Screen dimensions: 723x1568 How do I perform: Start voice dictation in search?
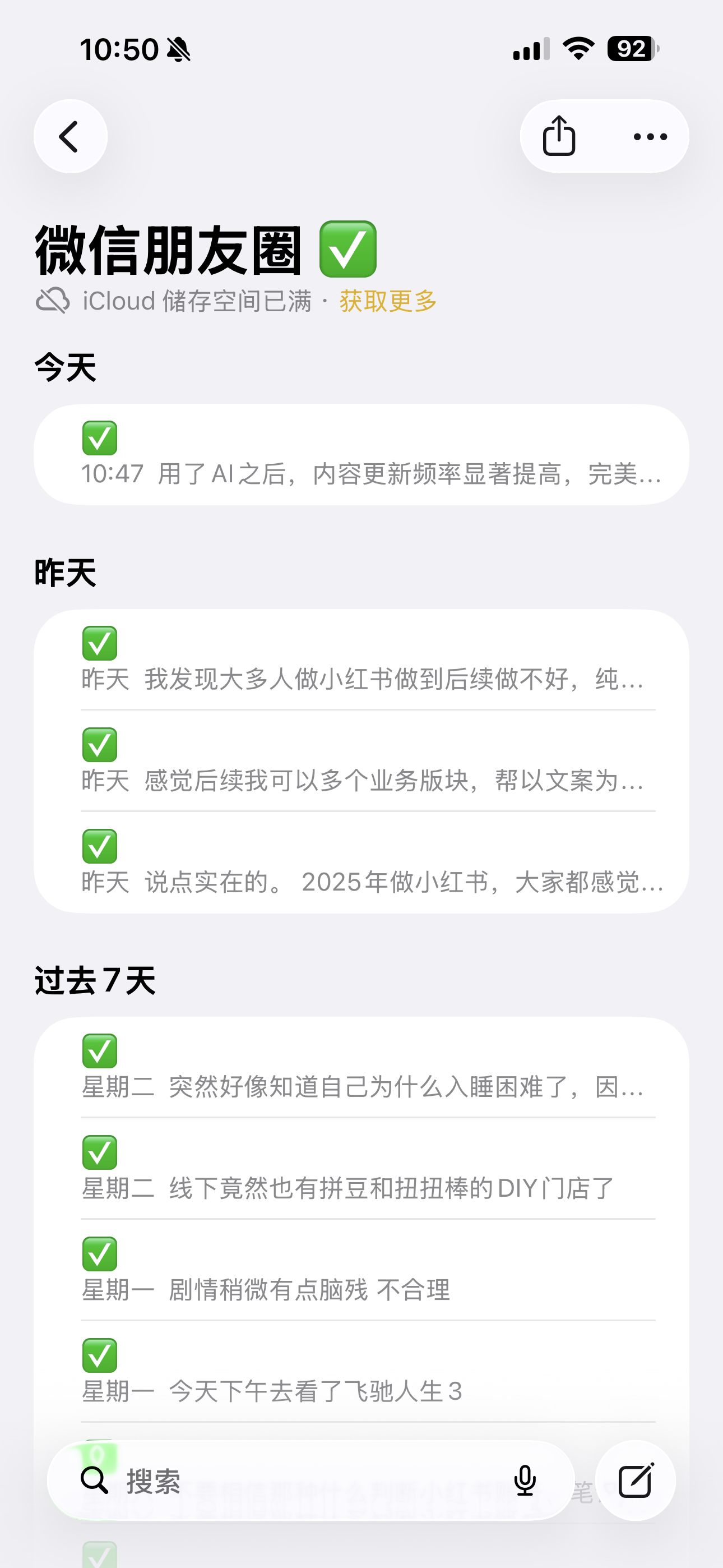525,1481
